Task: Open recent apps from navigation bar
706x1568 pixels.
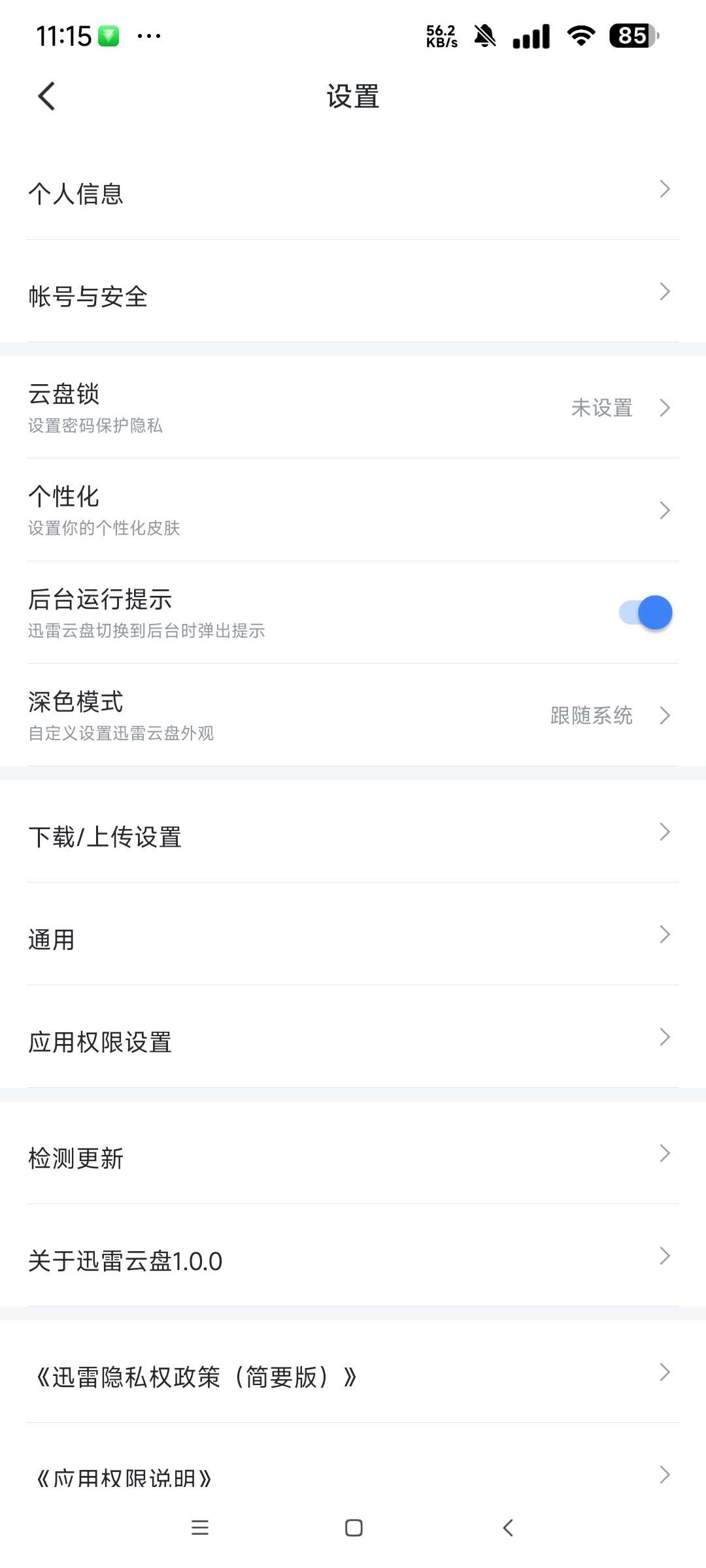Action: click(x=199, y=1527)
